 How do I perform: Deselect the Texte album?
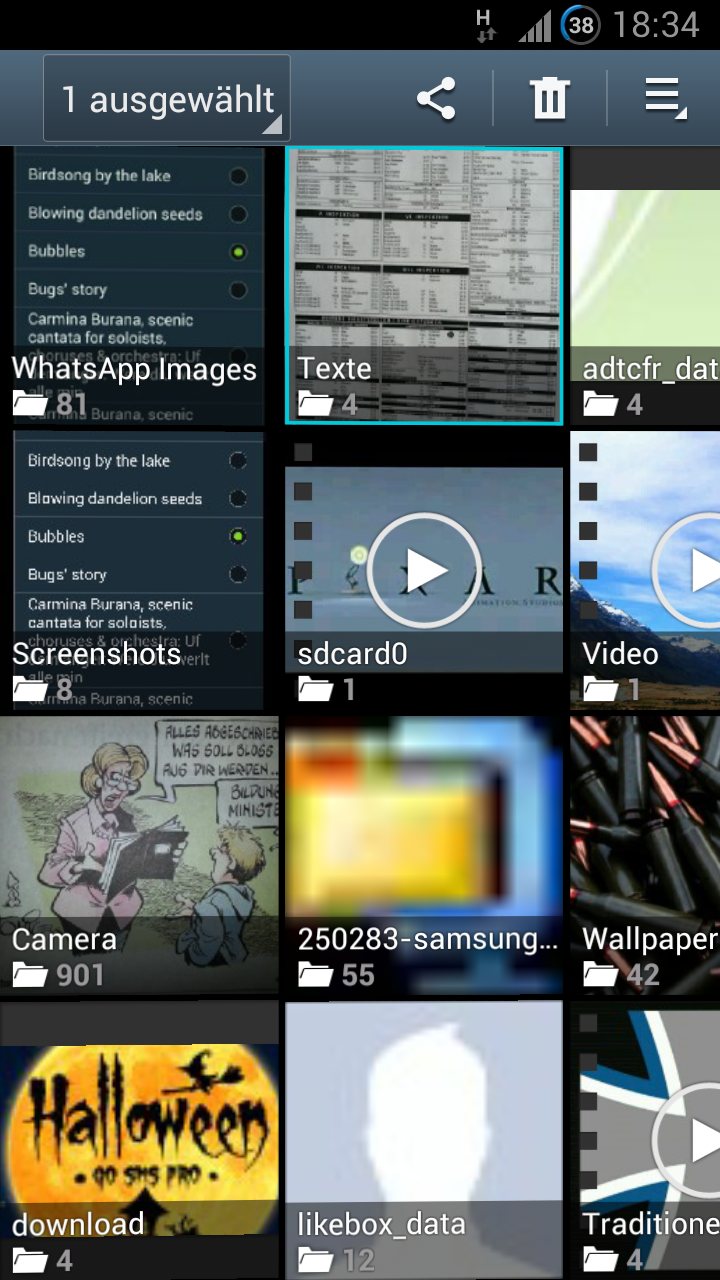coord(424,286)
